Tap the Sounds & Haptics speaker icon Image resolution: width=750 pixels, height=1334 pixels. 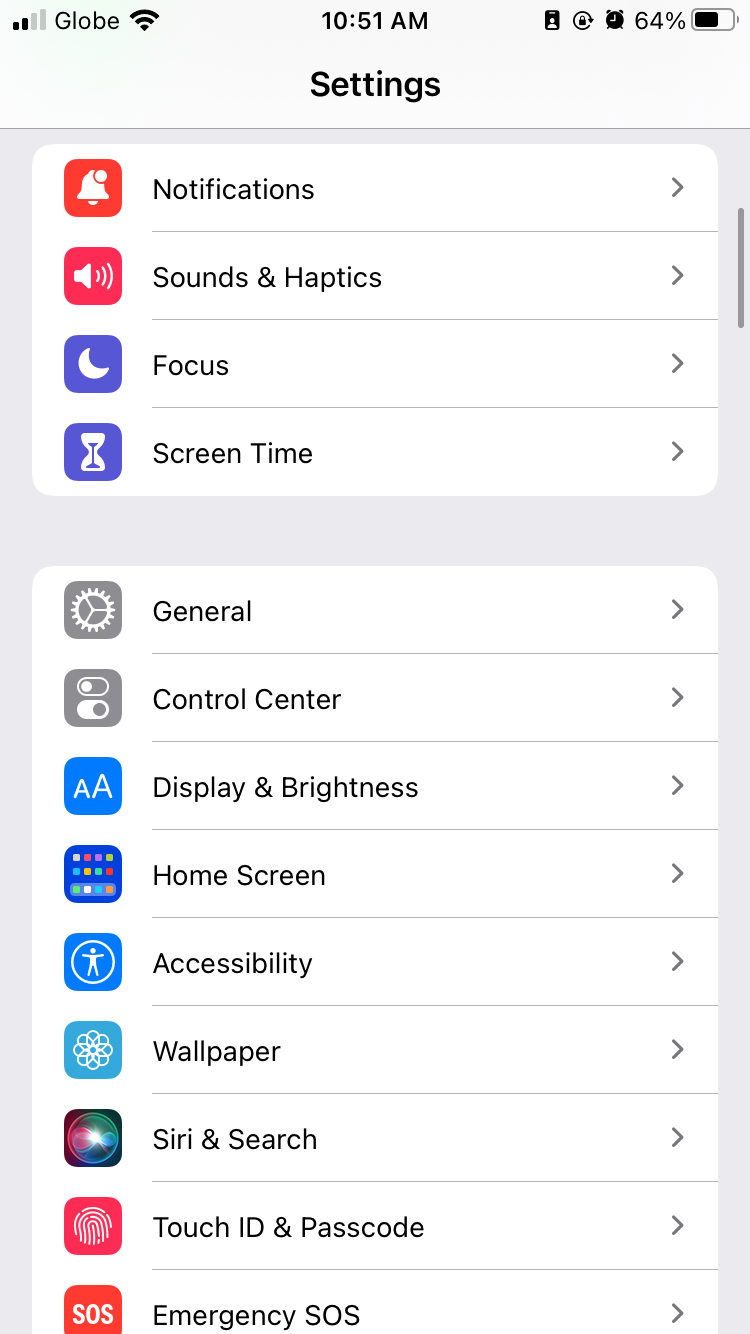92,275
